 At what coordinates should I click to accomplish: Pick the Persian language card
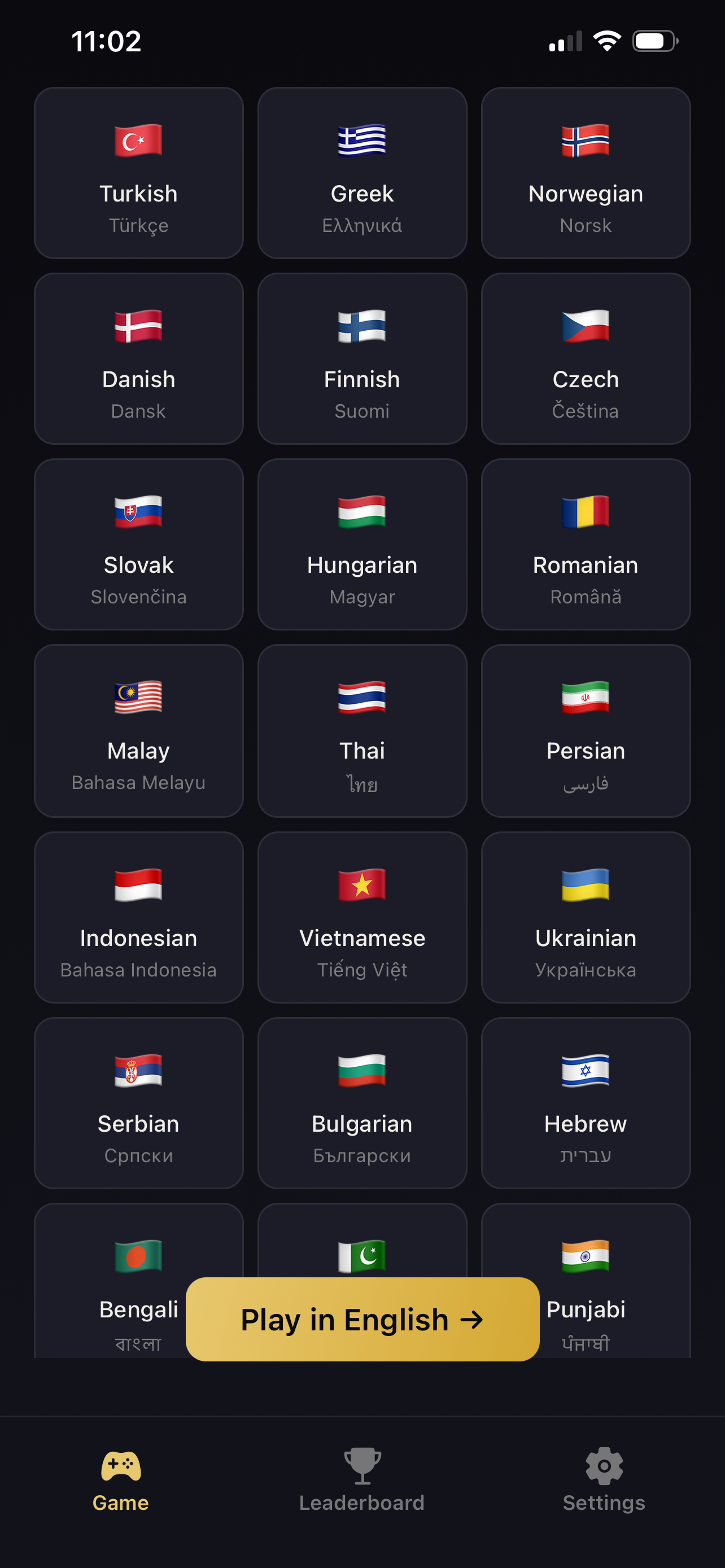(x=586, y=730)
